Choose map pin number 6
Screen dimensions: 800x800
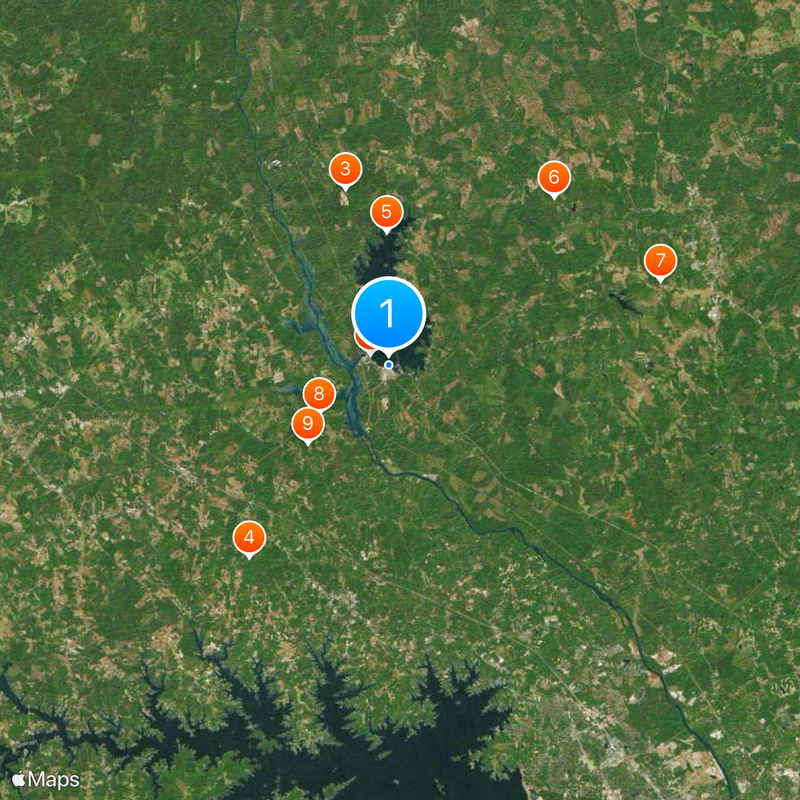[x=554, y=178]
